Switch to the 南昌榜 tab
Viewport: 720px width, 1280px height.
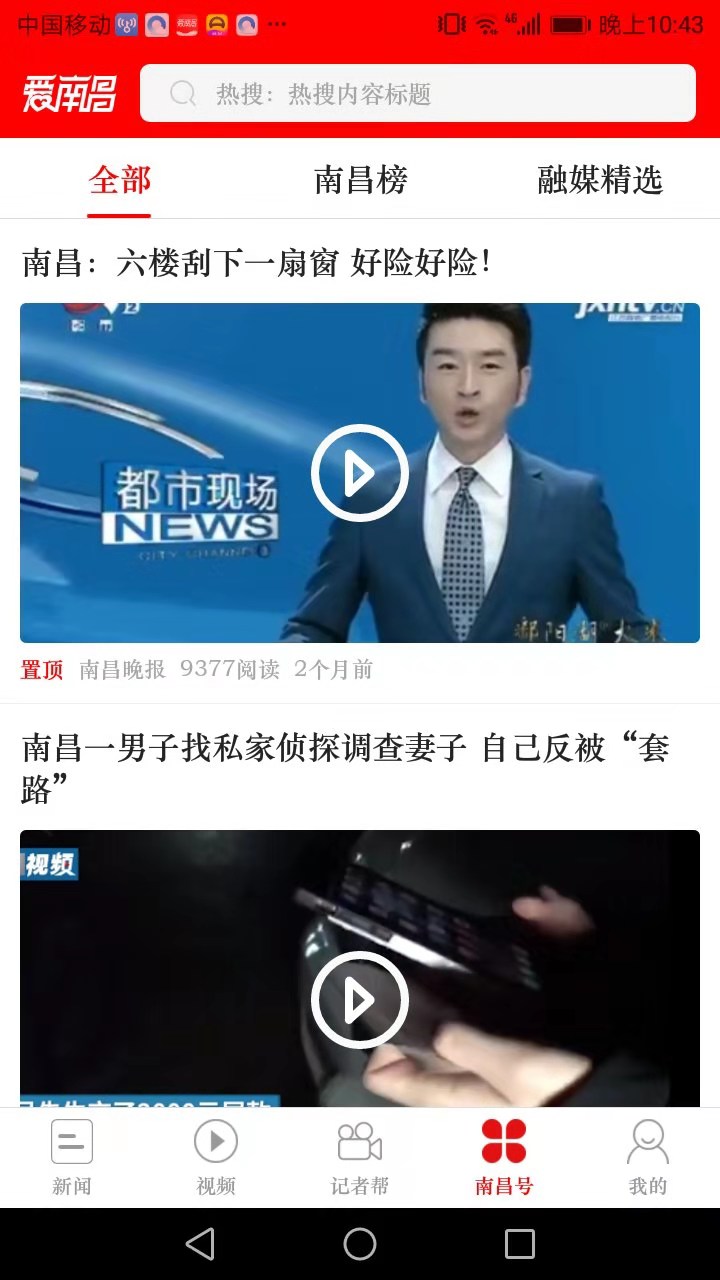coord(360,180)
